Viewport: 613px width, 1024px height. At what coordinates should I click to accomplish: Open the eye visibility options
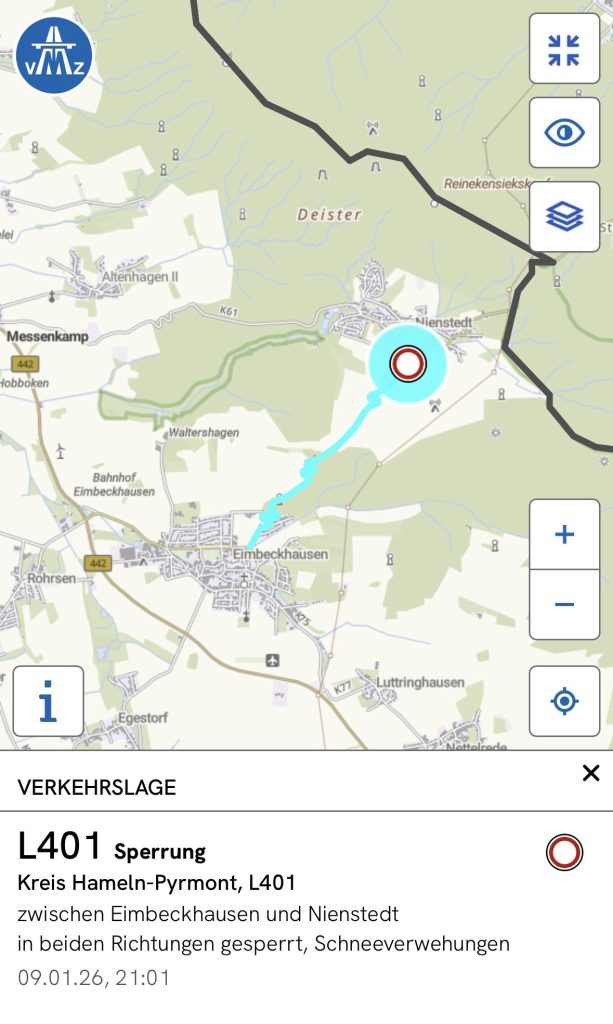(564, 132)
